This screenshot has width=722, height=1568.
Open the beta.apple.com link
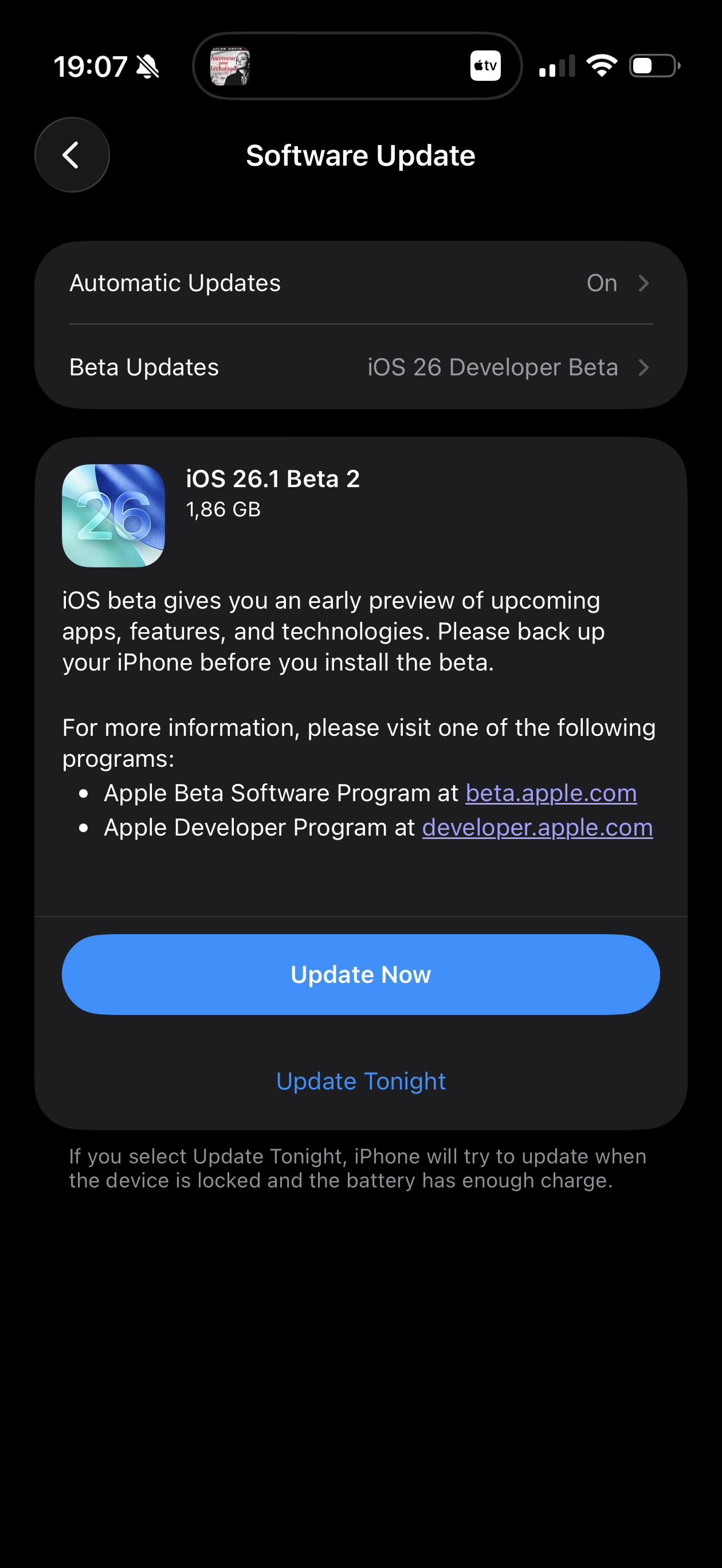tap(551, 793)
